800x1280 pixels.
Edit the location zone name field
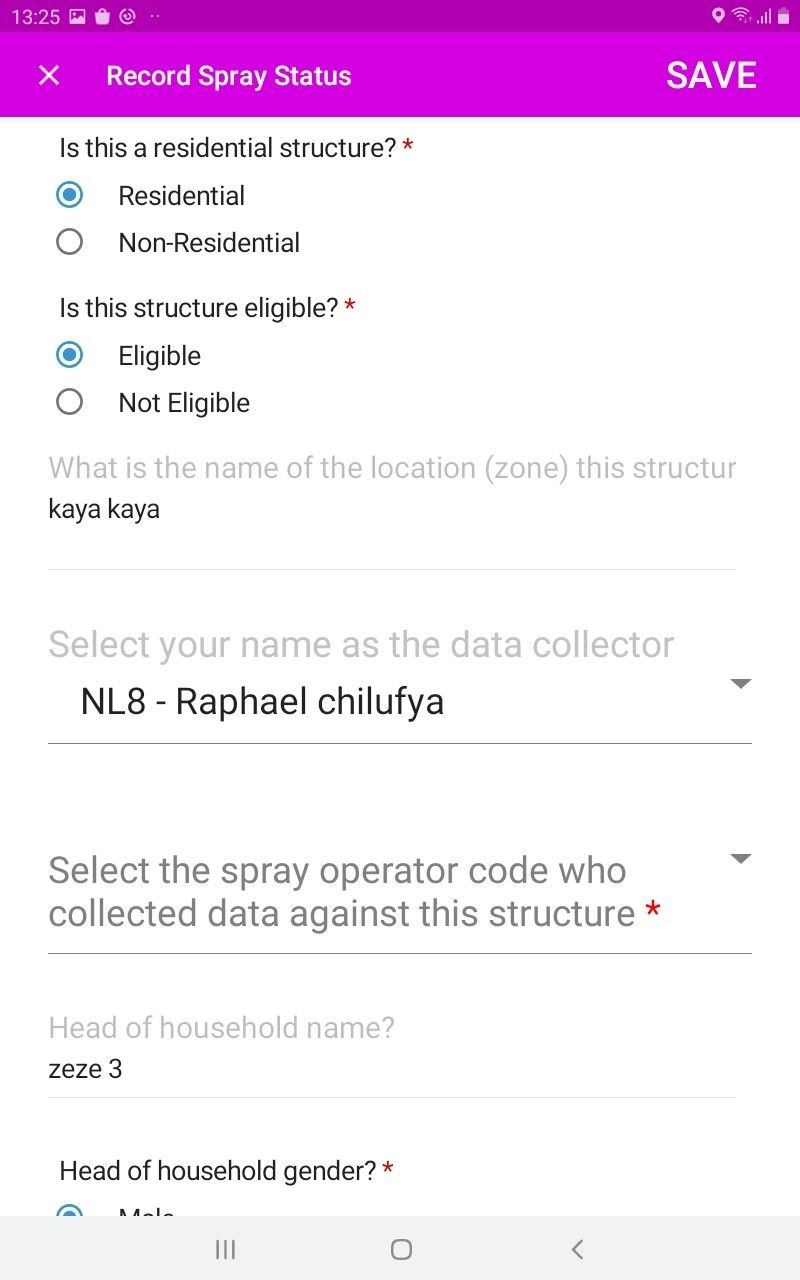390,510
